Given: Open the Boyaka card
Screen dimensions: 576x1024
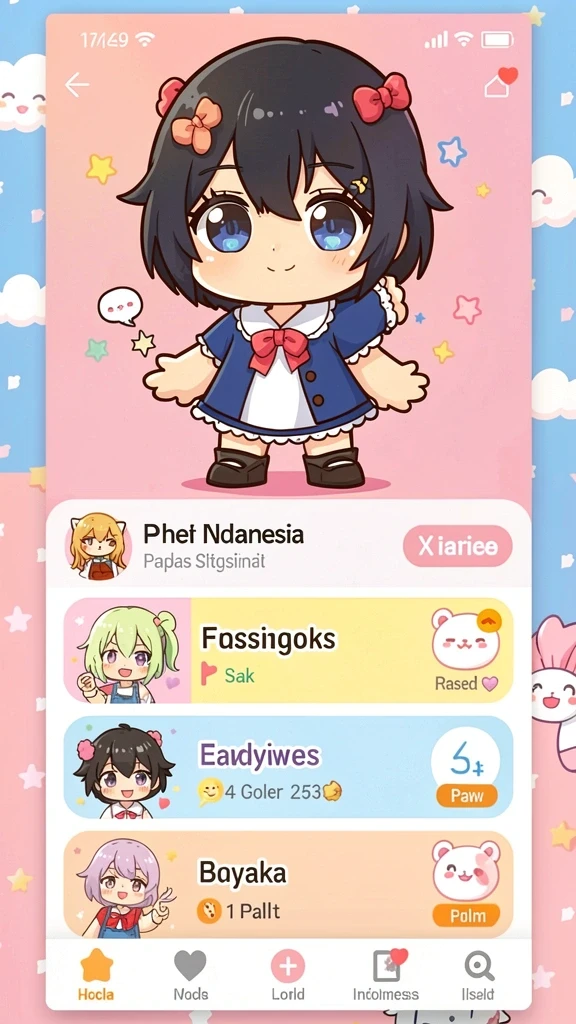Looking at the screenshot, I should tap(288, 884).
